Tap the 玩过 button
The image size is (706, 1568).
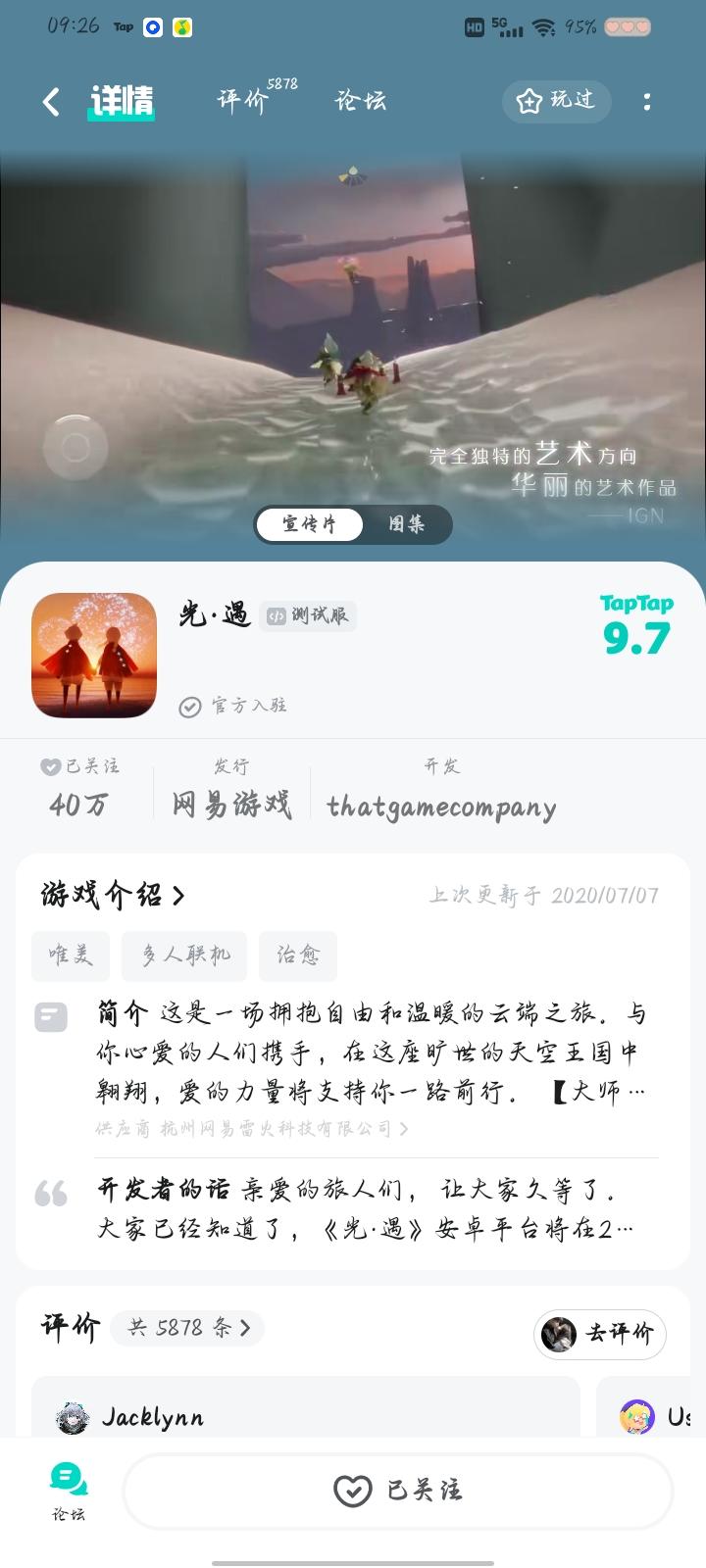(556, 101)
